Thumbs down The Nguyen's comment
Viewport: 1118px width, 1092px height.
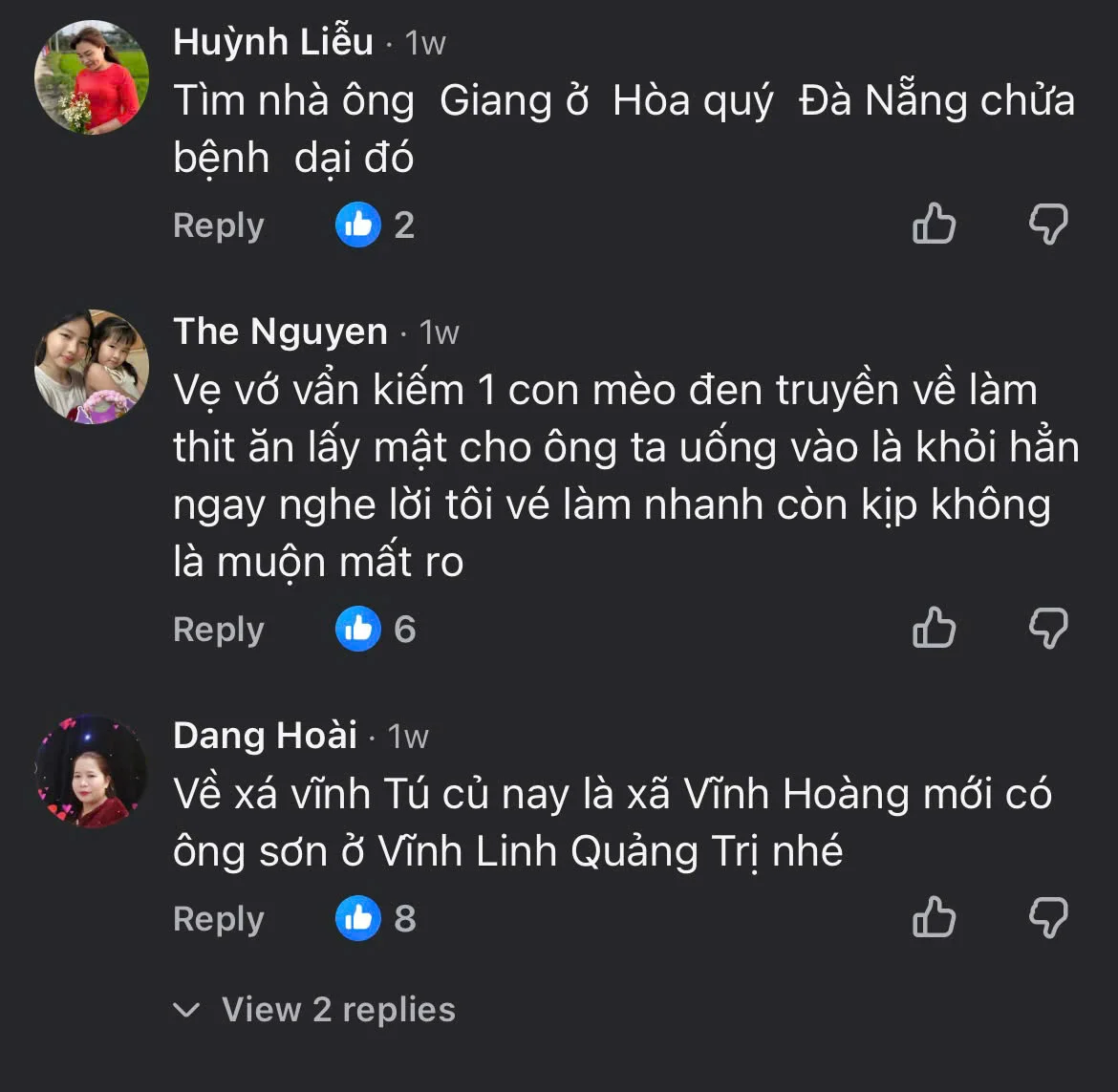(x=1048, y=630)
